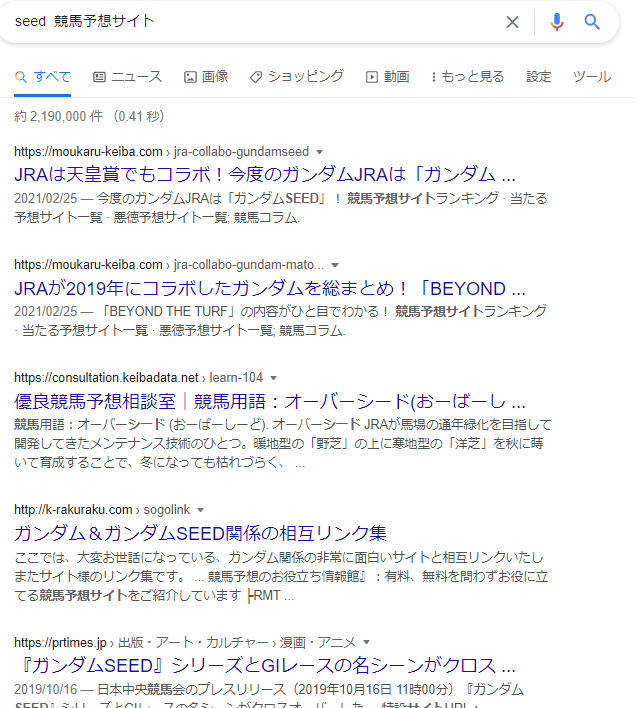Viewport: 636px width, 708px height.
Task: Open result '優良競馬予想相談室｜競馬用語：オーバーシード'
Action: (270, 402)
